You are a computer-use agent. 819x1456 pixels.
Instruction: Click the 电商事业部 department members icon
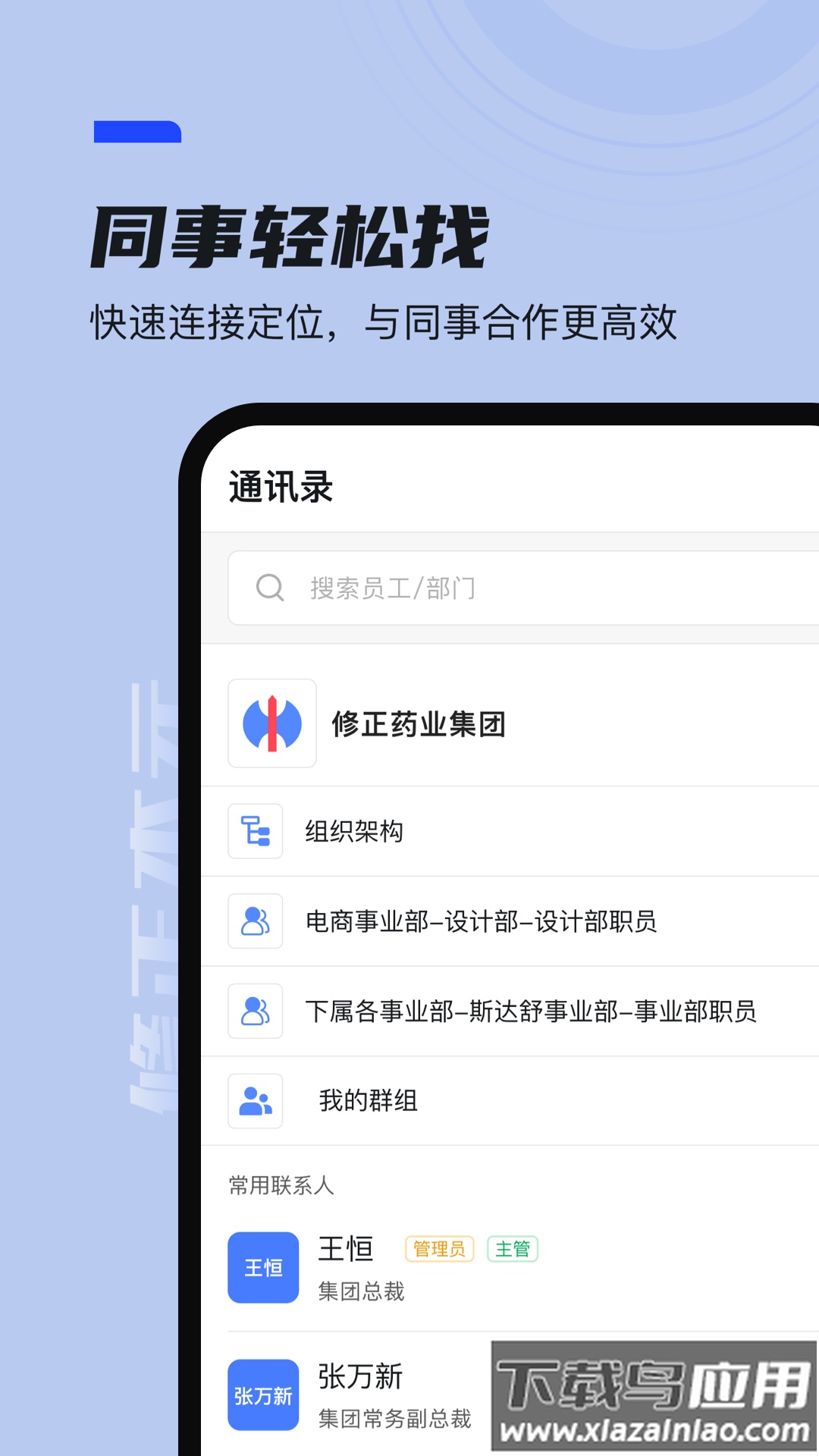click(x=256, y=921)
